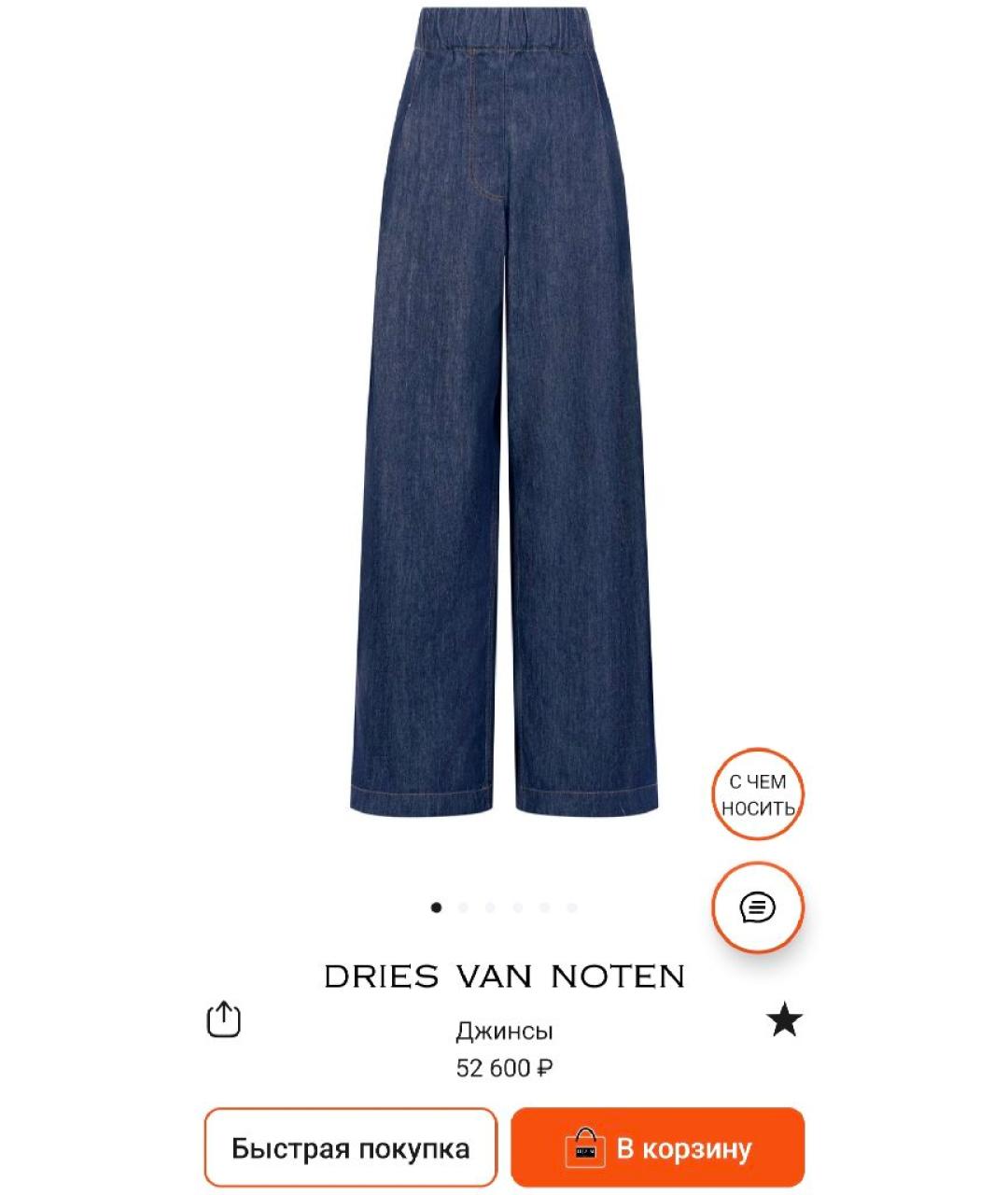This screenshot has height=1195, width=1008.
Task: Tap the jeans product photo
Action: (504, 420)
